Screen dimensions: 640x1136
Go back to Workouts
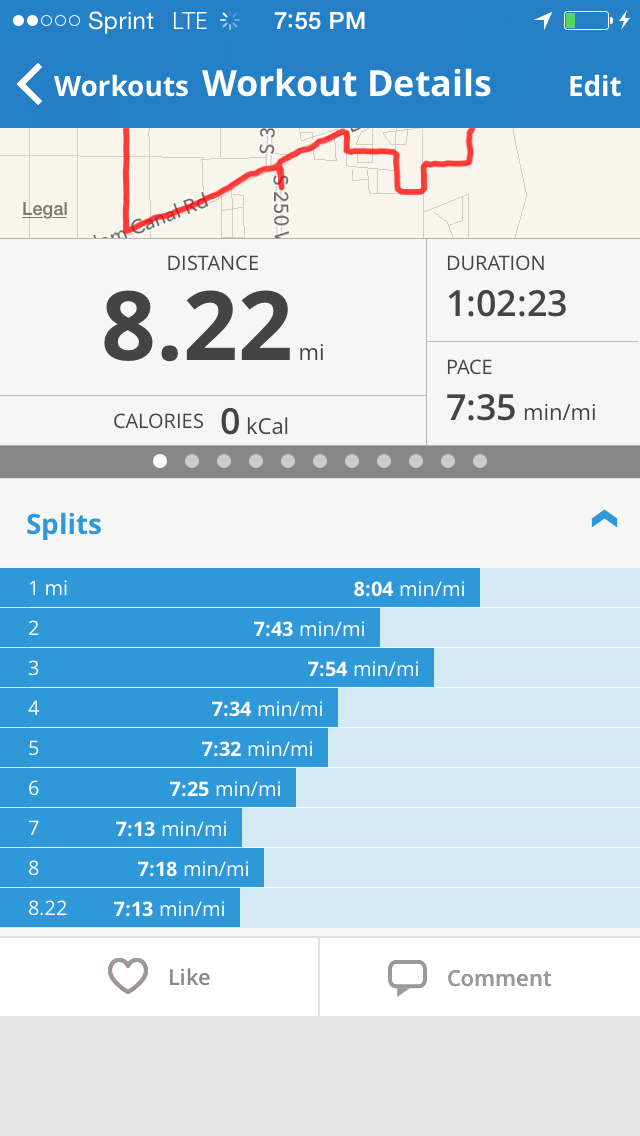[102, 86]
